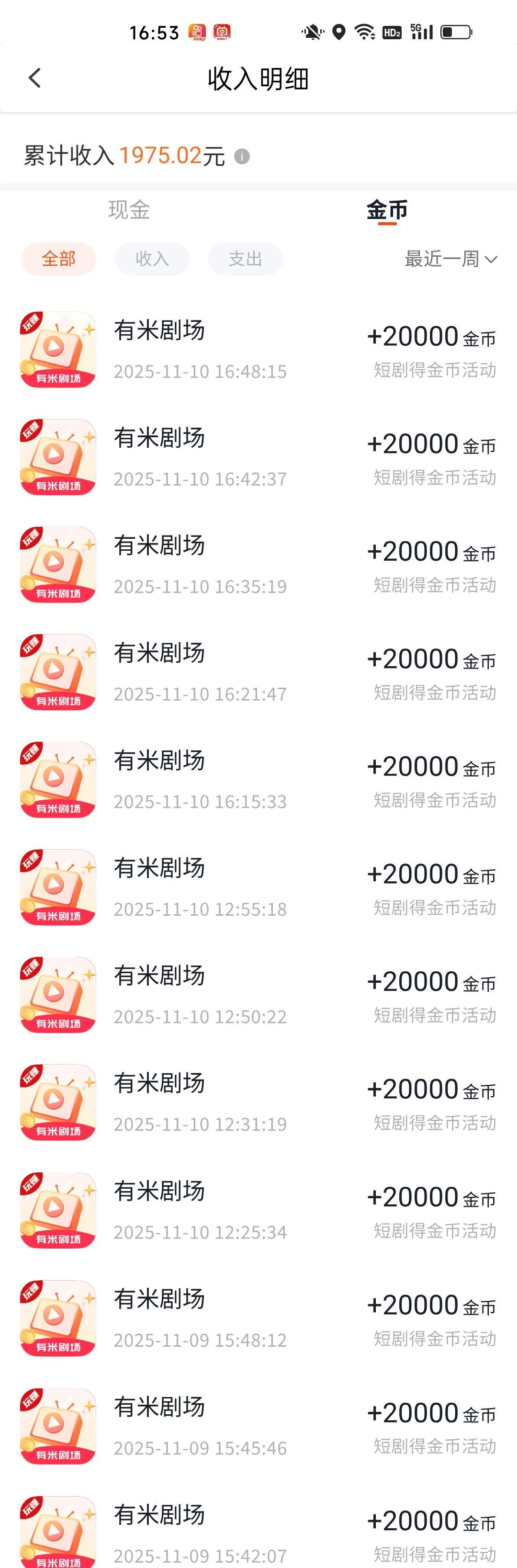Go back from 收入明细 page
Image resolution: width=517 pixels, height=1568 pixels.
(x=34, y=78)
